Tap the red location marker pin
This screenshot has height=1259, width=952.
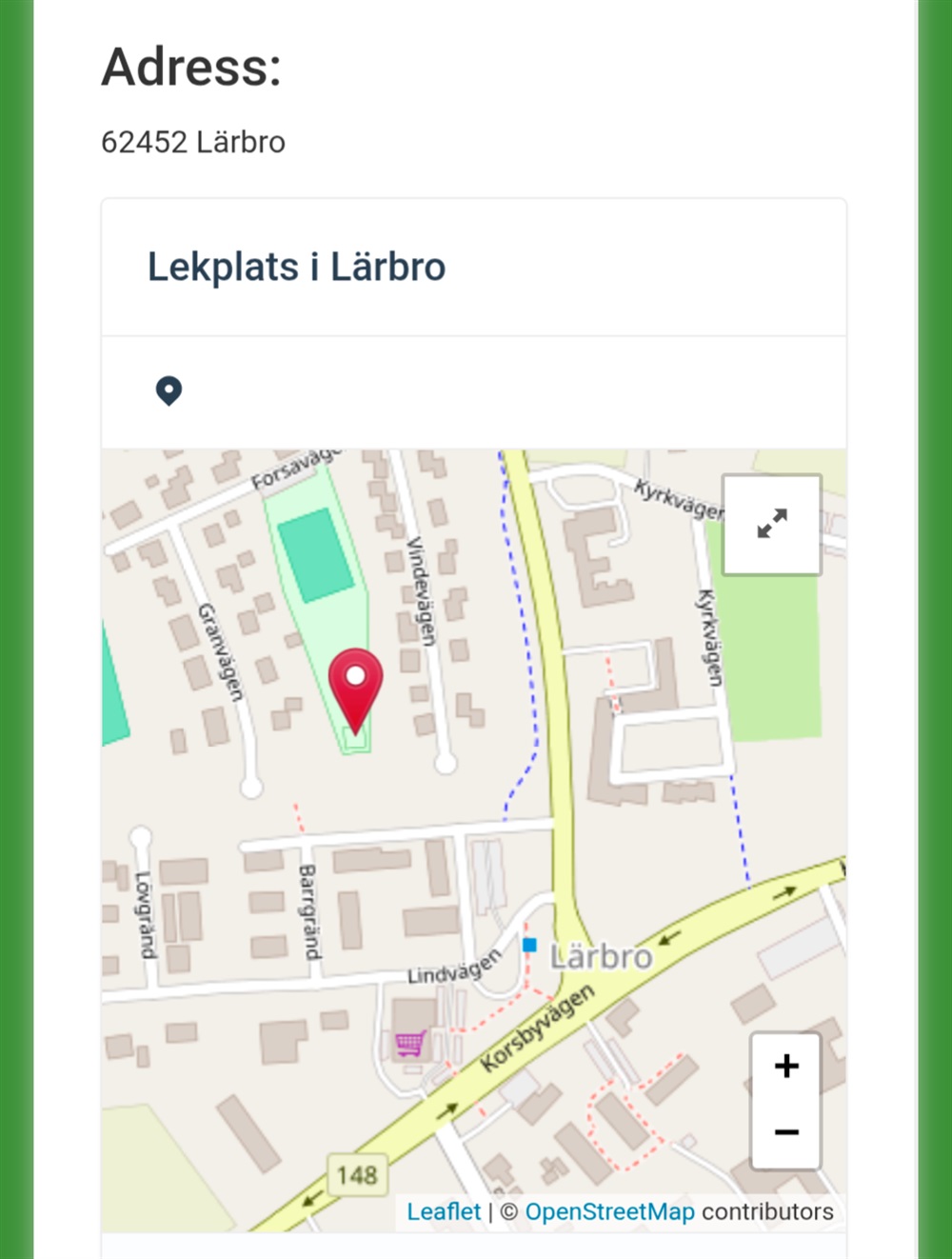(x=355, y=683)
